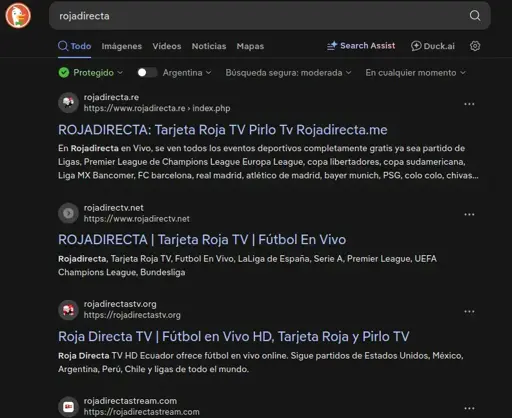Open Search Assist

point(361,46)
